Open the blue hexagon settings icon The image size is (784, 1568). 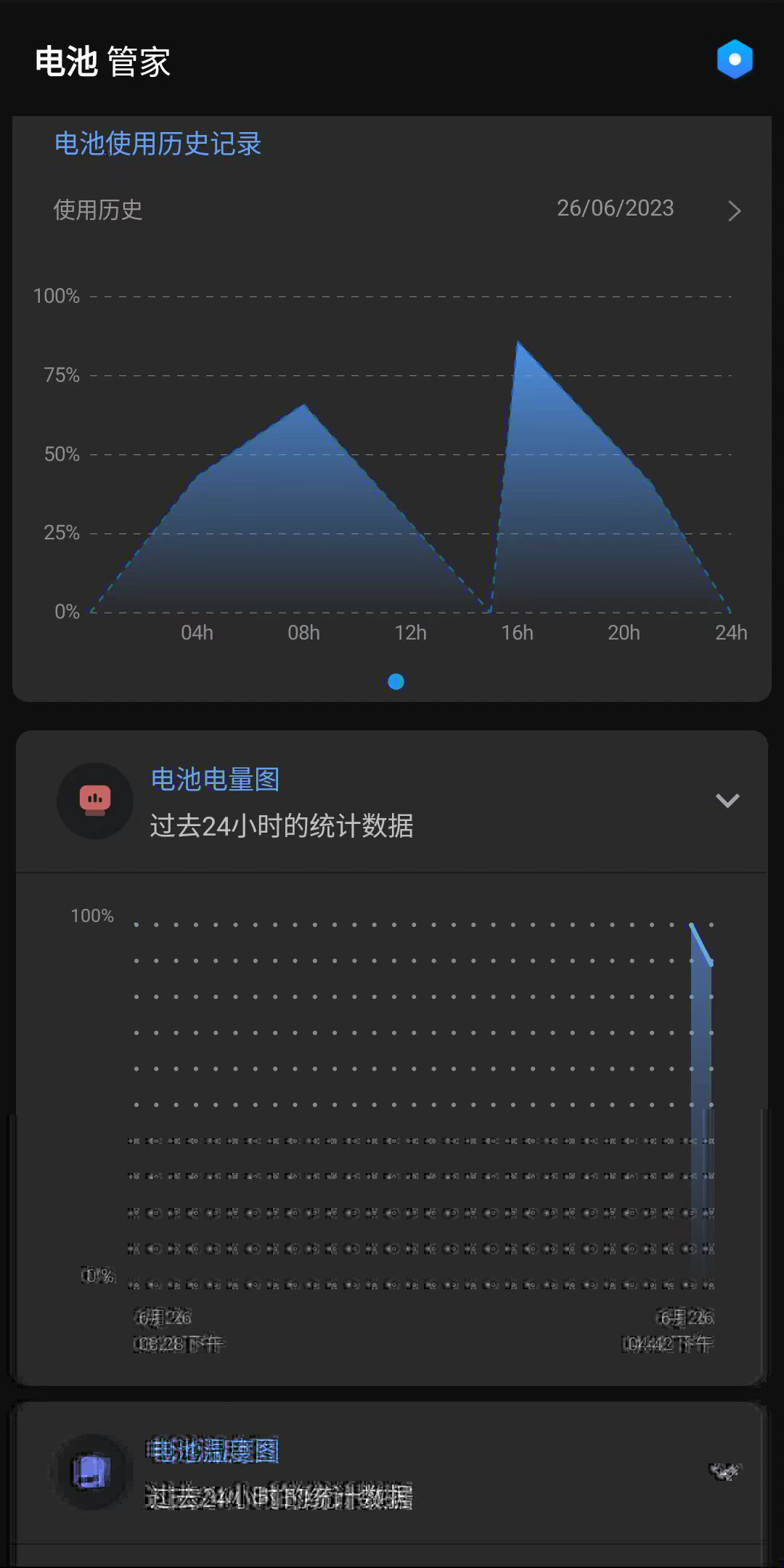pos(735,60)
